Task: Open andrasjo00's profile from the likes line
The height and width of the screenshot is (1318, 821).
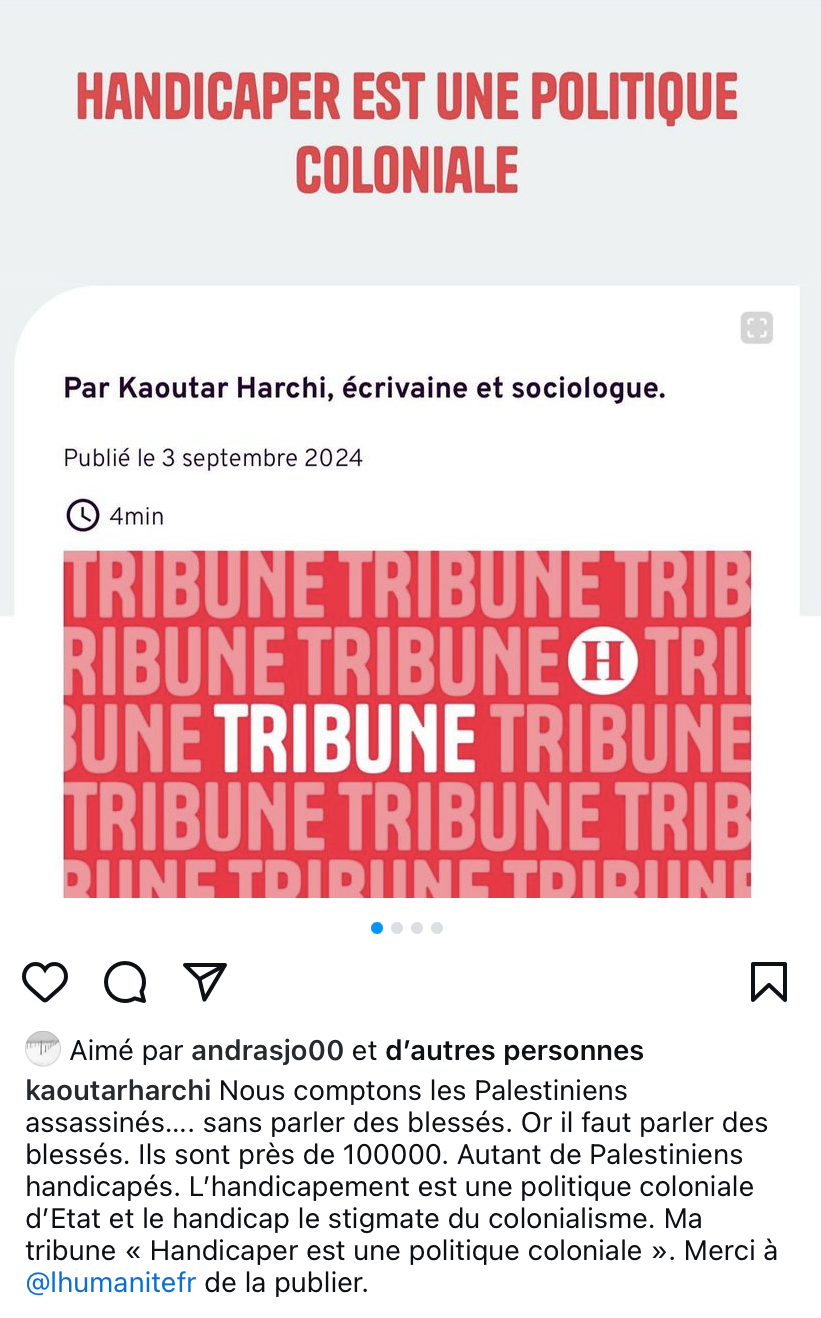Action: 267,1050
